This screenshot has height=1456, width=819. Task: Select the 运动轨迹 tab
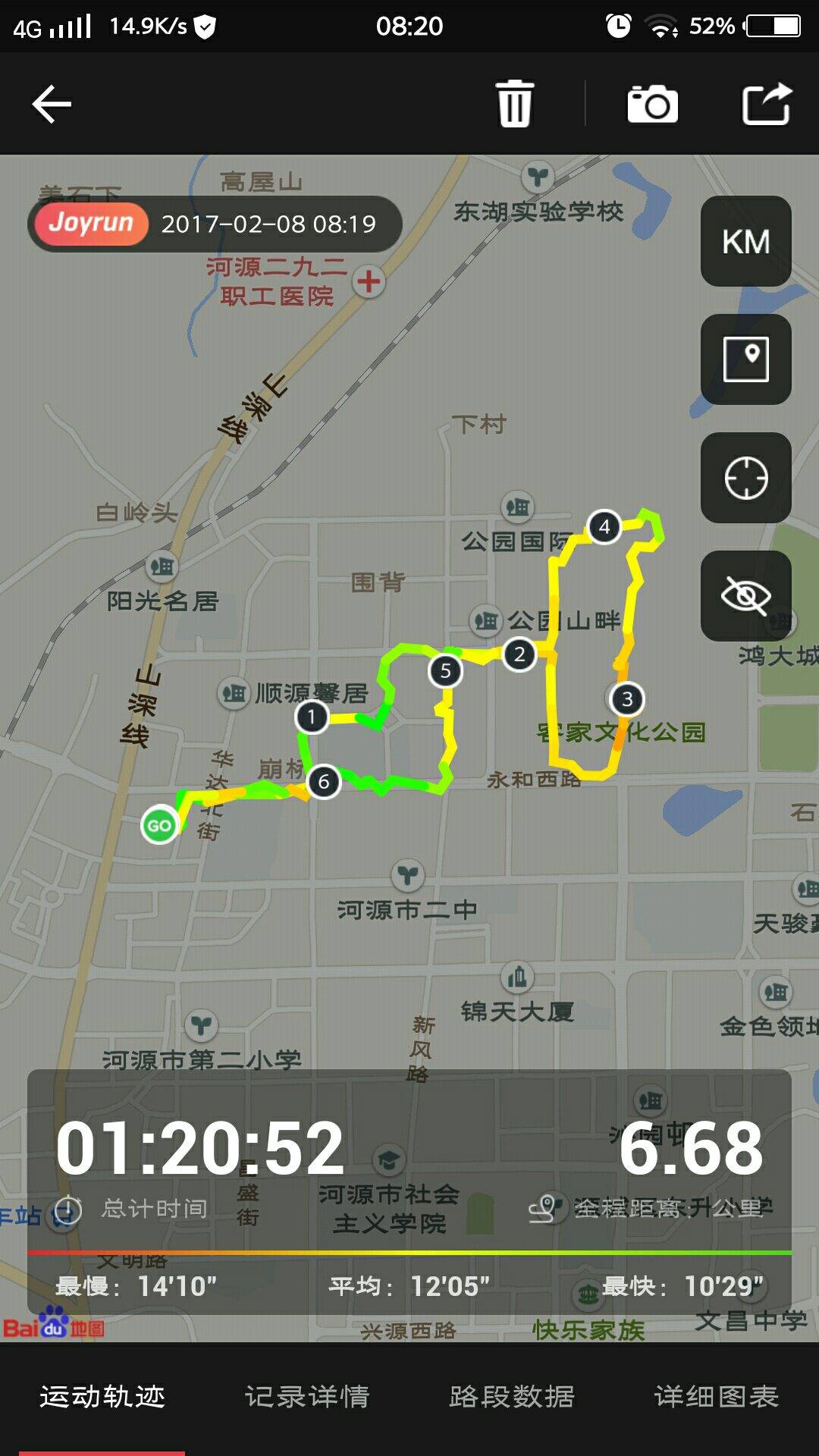(x=102, y=1396)
